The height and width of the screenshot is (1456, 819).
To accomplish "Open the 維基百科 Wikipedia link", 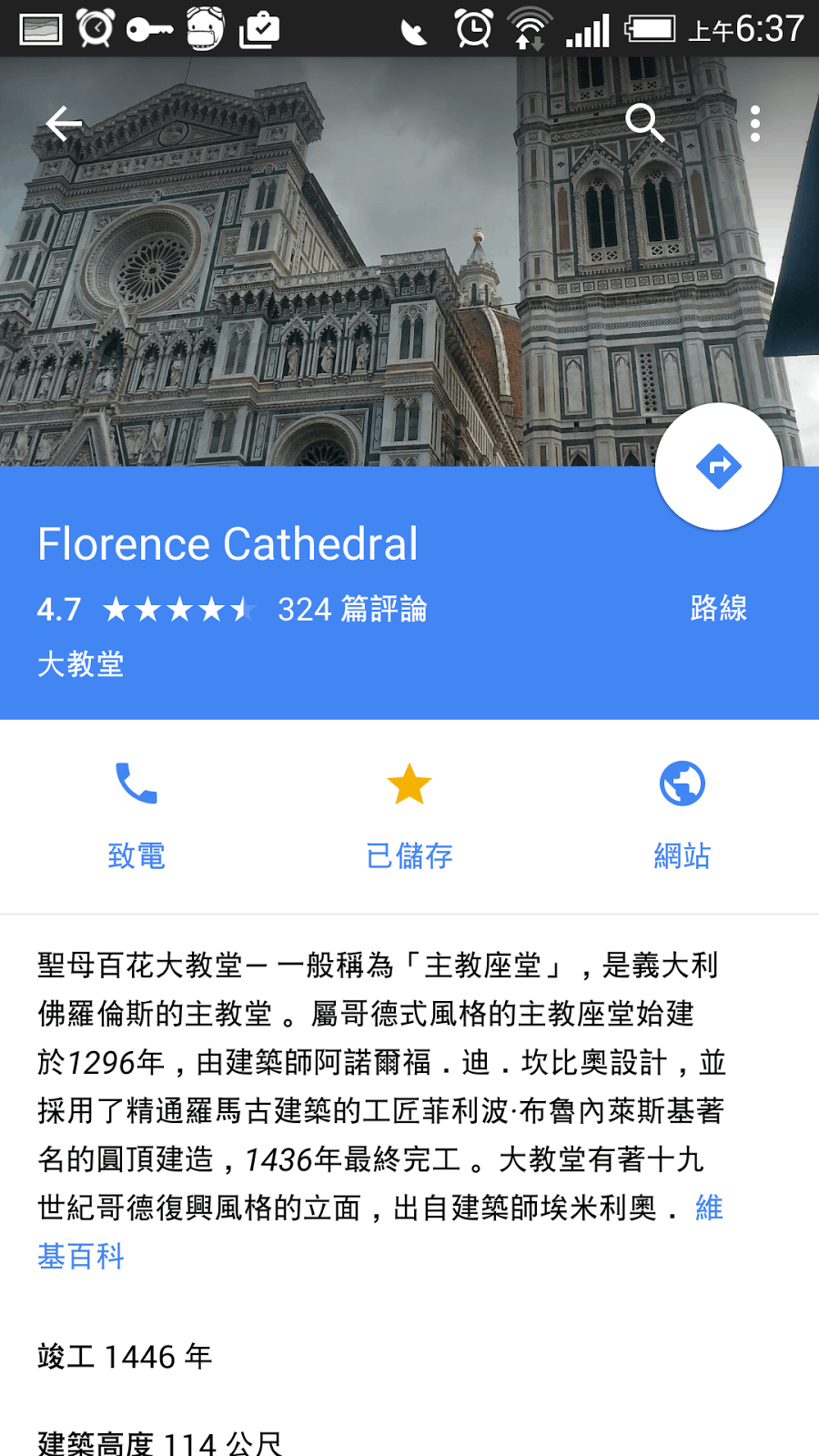I will pyautogui.click(x=80, y=1256).
